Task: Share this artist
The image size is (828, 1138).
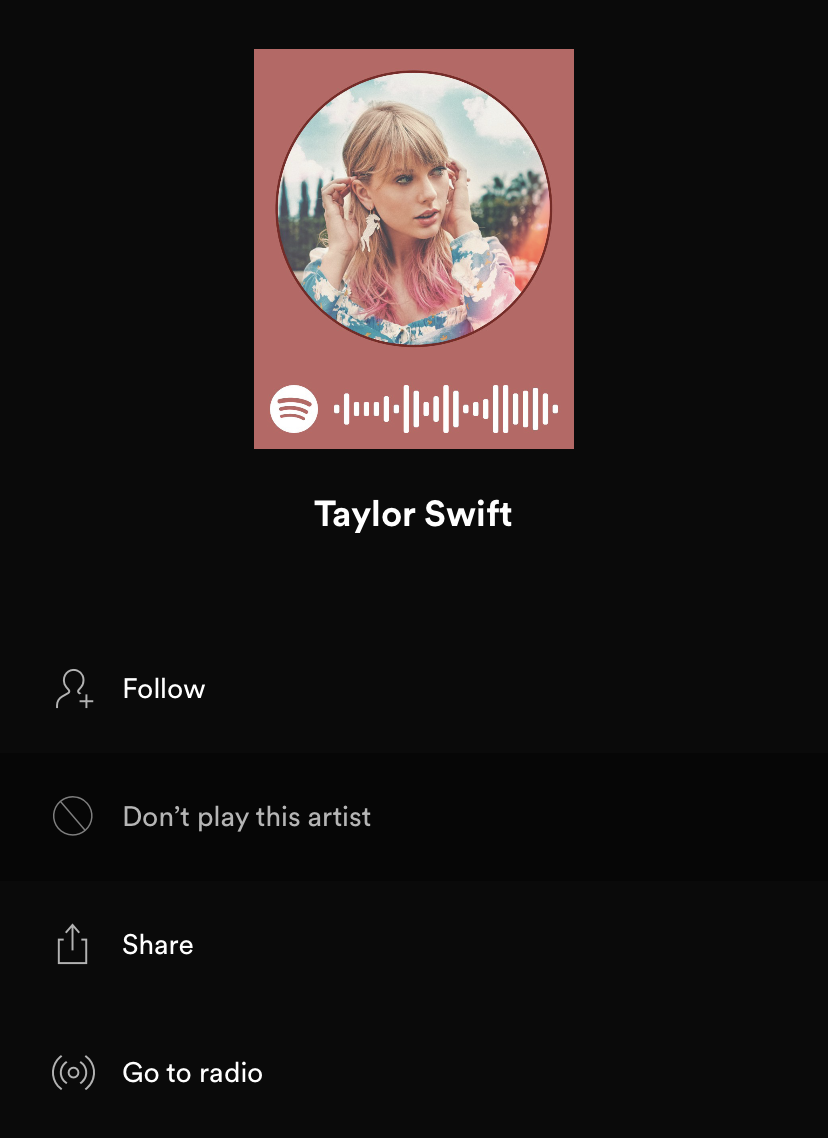Action: point(157,945)
